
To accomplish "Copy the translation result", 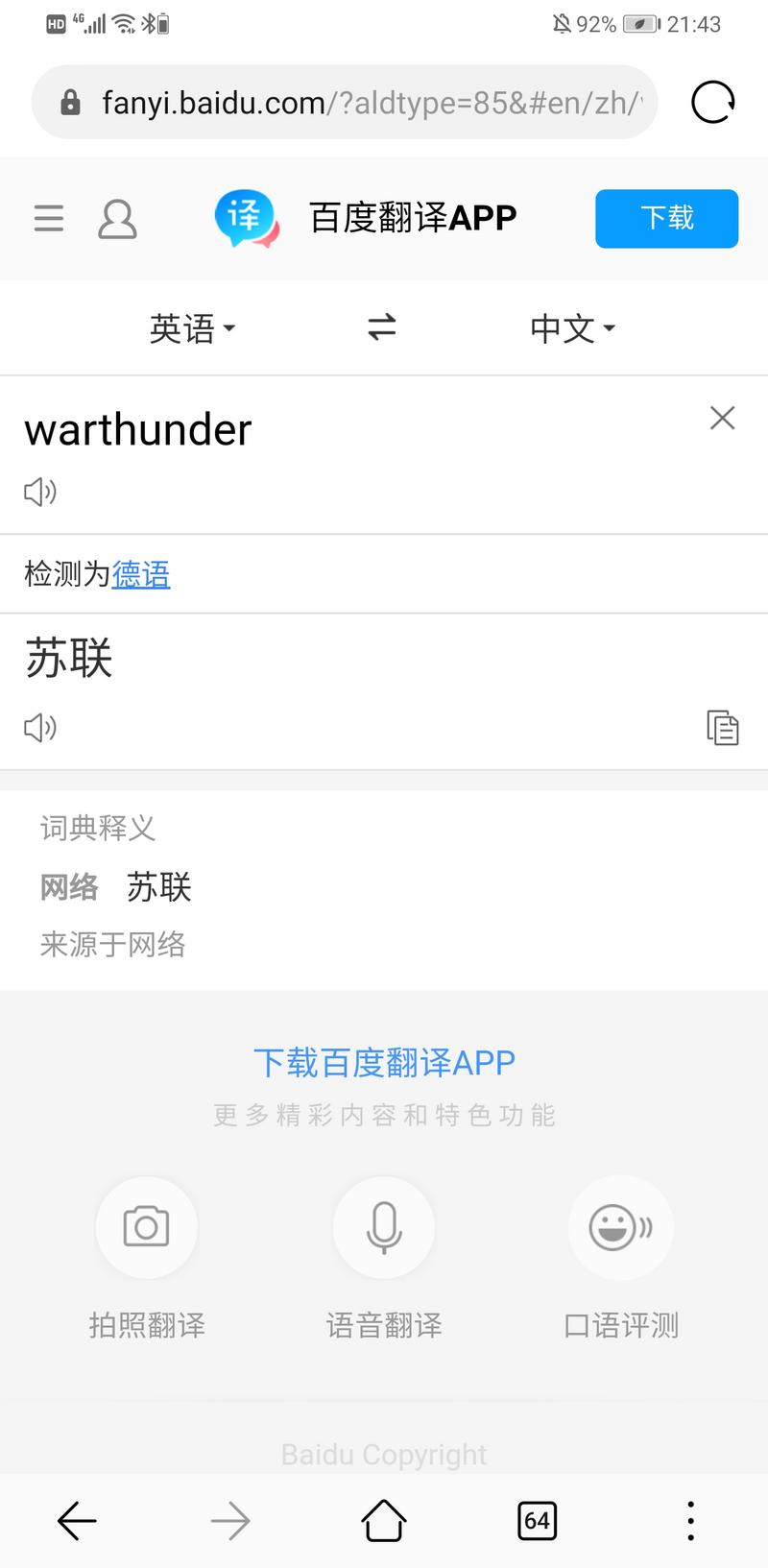I will 723,728.
